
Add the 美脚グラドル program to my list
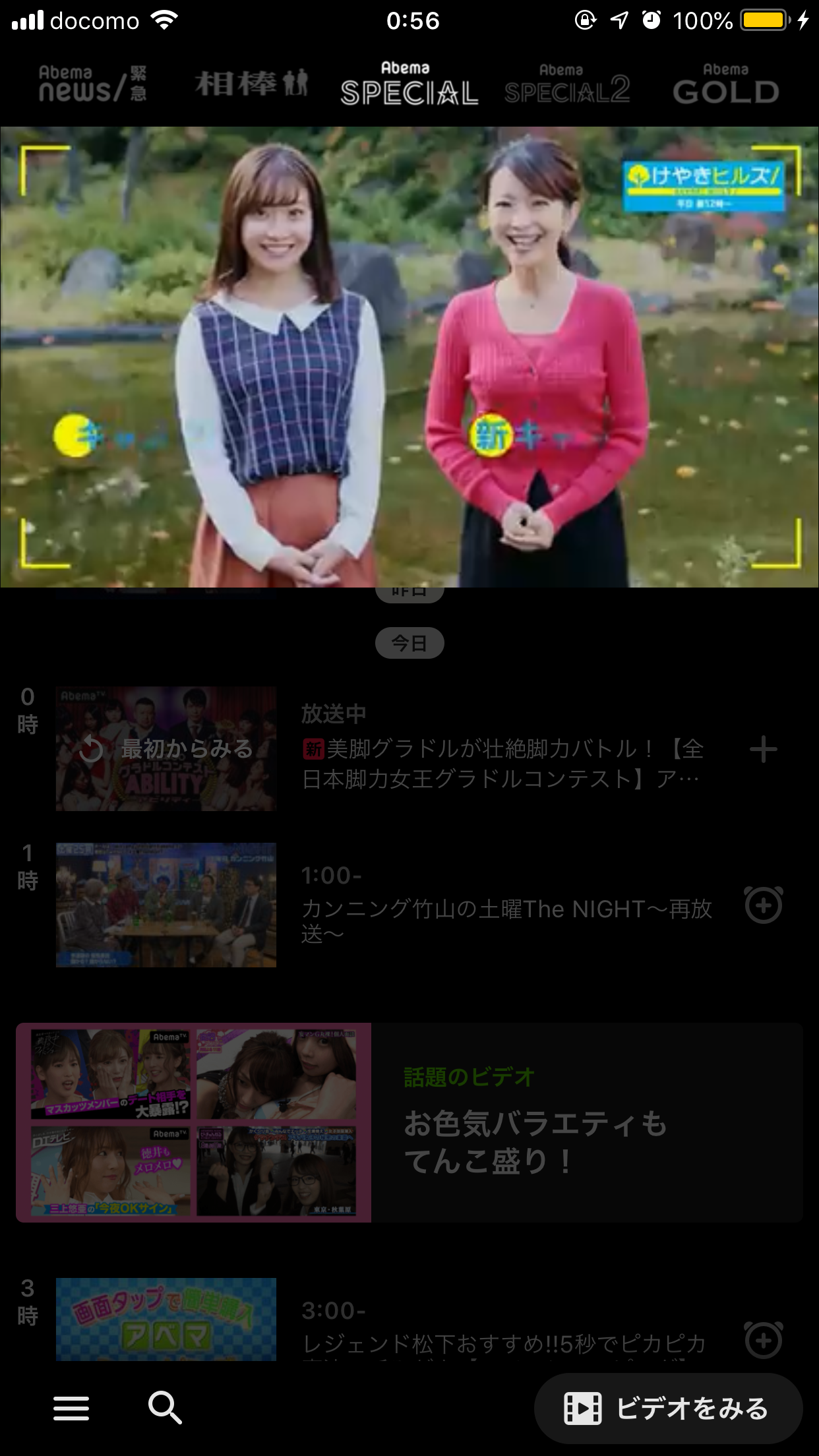[763, 750]
